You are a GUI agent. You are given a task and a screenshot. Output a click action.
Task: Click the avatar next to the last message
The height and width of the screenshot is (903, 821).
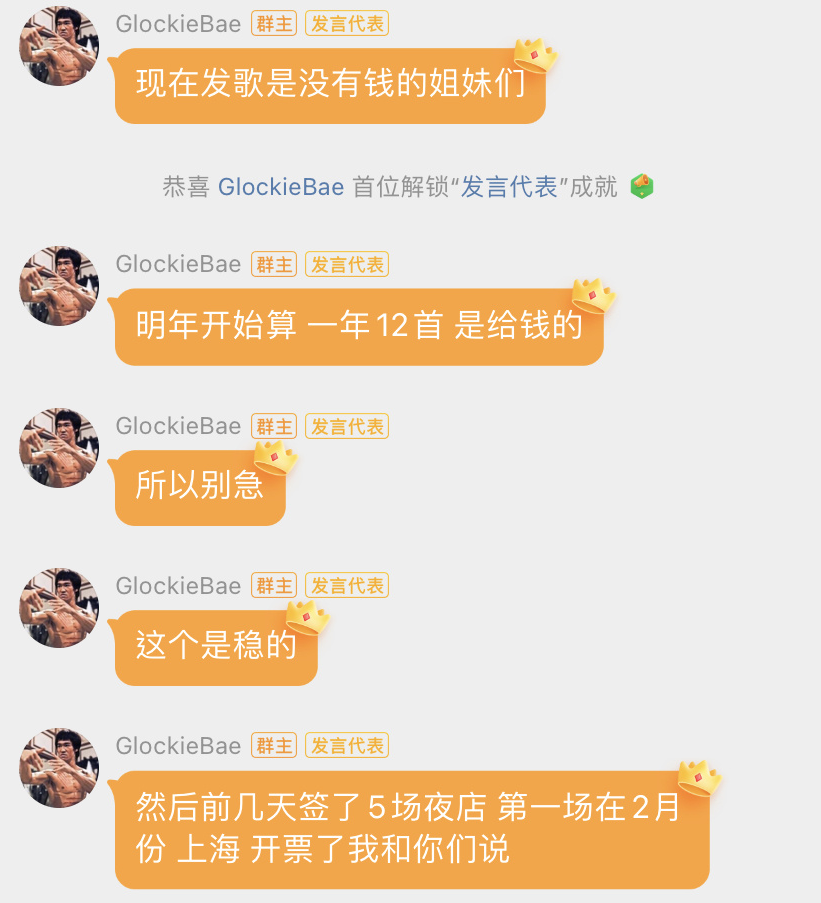58,766
